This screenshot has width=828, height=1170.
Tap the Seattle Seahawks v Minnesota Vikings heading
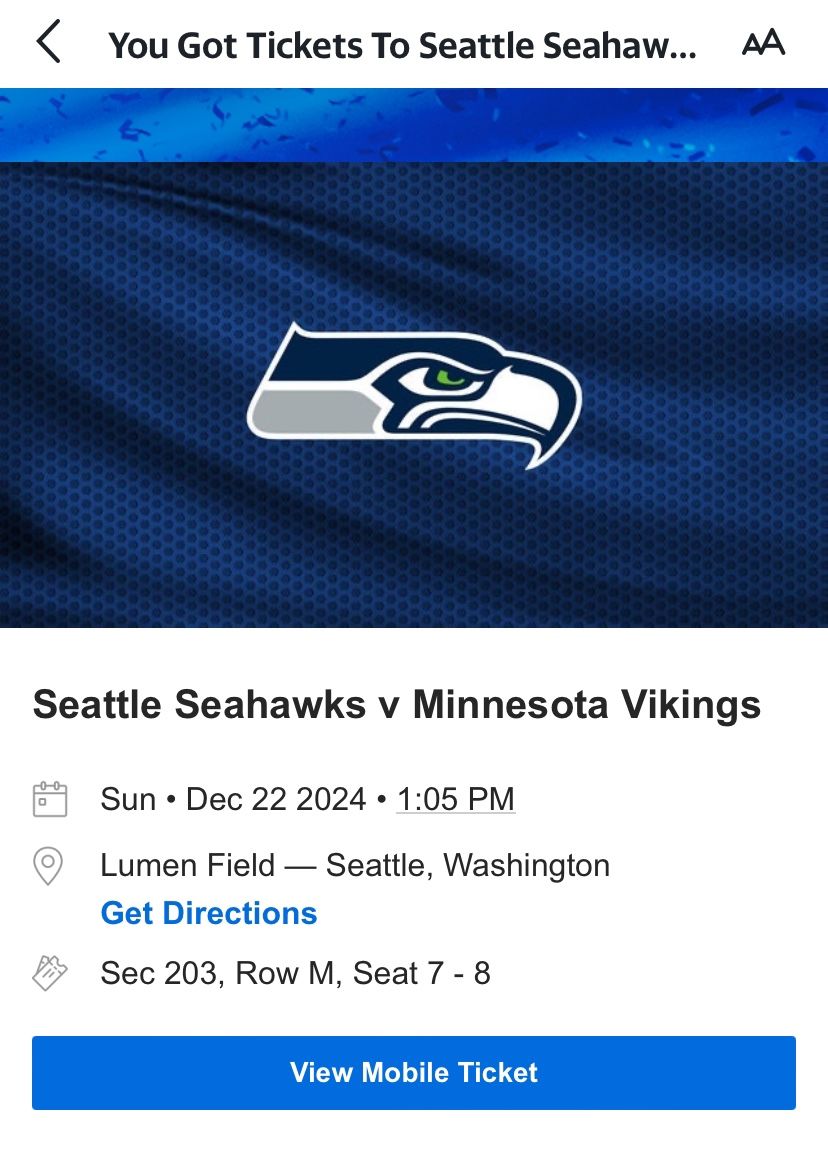tap(397, 704)
